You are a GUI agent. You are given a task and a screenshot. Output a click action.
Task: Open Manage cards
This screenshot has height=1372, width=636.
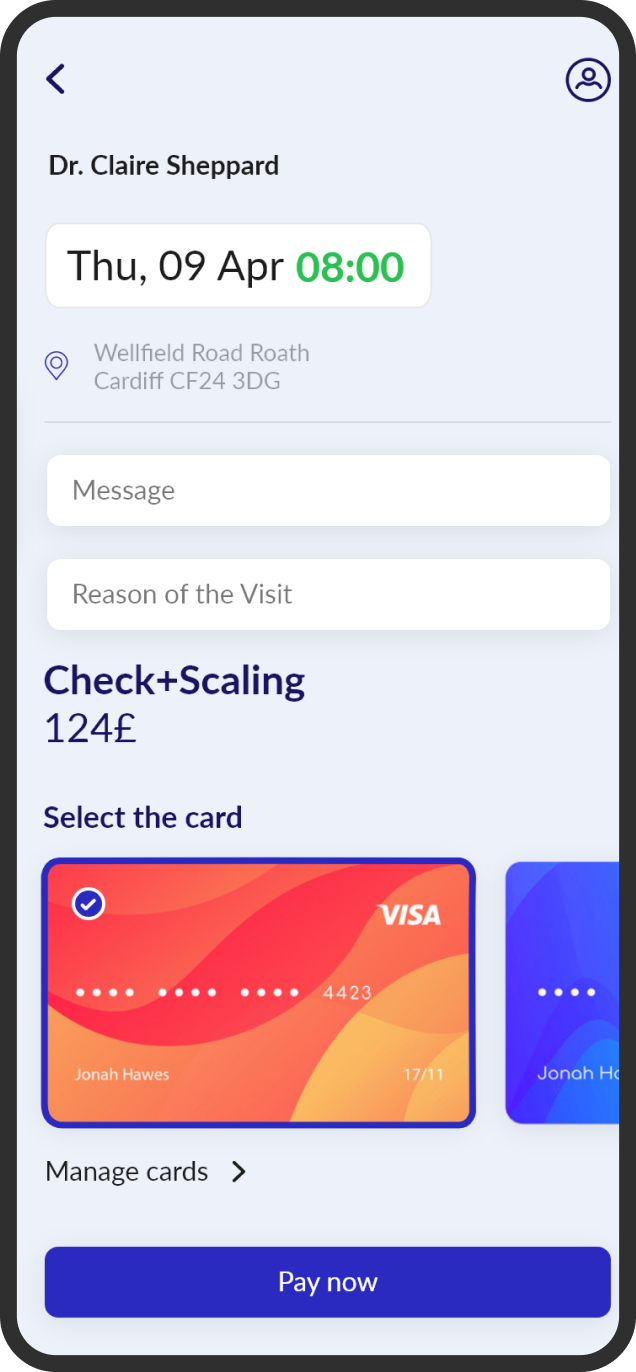coord(146,1172)
